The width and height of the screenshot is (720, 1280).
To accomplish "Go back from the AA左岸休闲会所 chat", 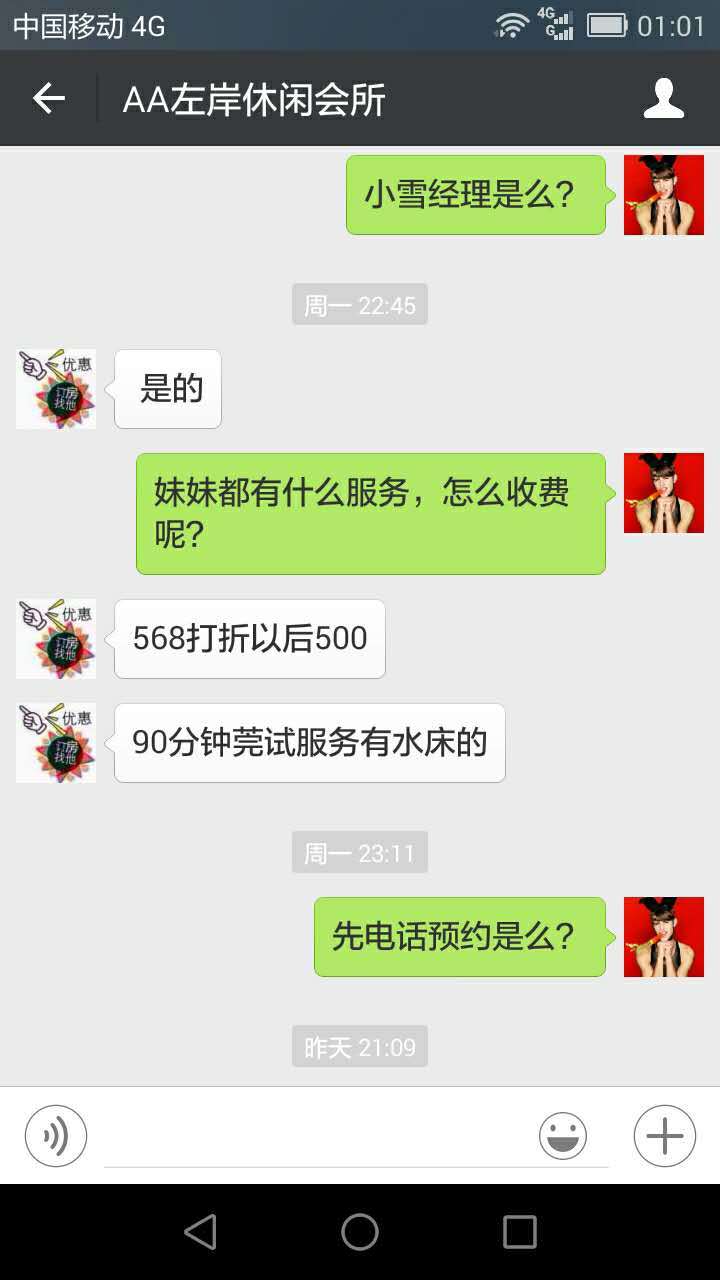I will coord(48,98).
